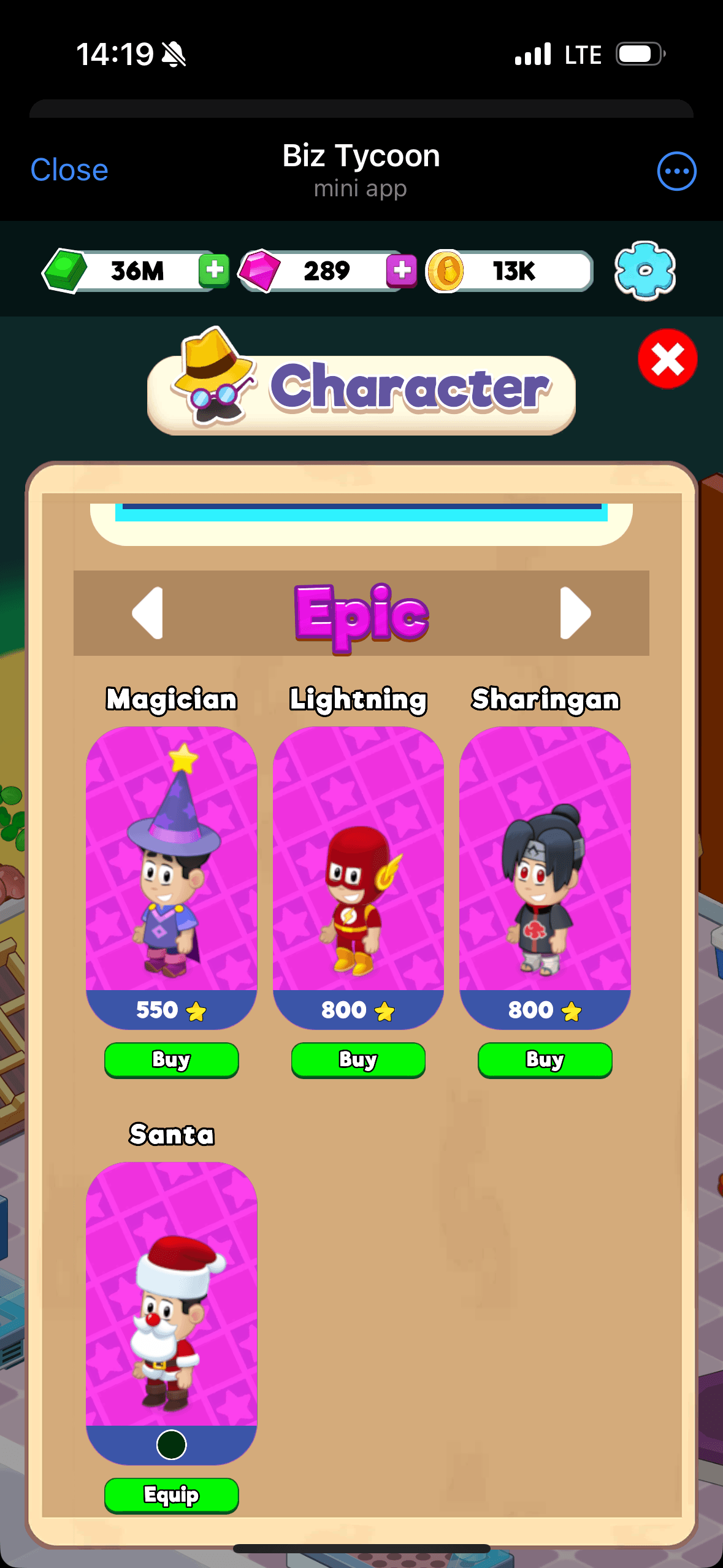
Task: Buy the Magician character
Action: pos(171,1059)
